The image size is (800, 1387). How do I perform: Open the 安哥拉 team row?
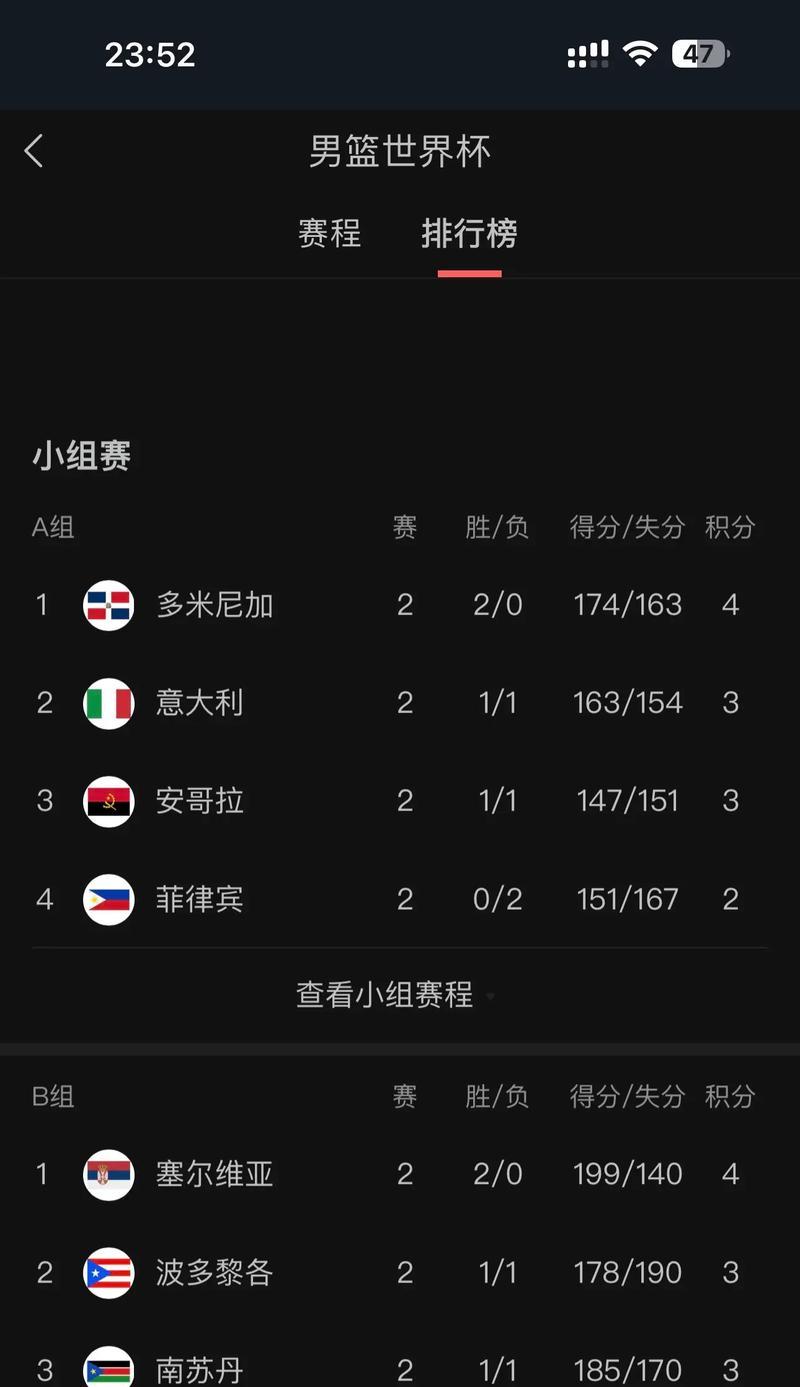400,801
